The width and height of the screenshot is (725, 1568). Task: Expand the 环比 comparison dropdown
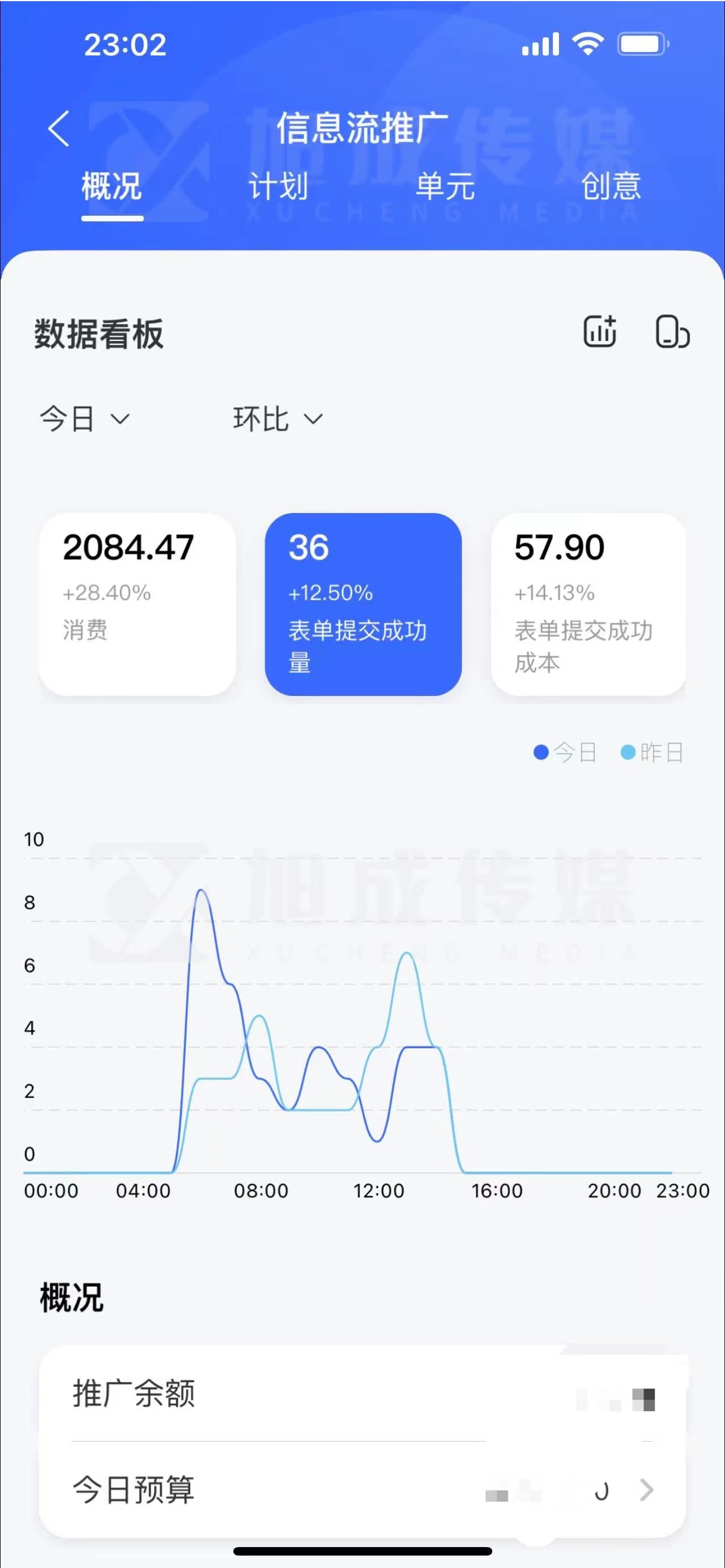click(278, 419)
